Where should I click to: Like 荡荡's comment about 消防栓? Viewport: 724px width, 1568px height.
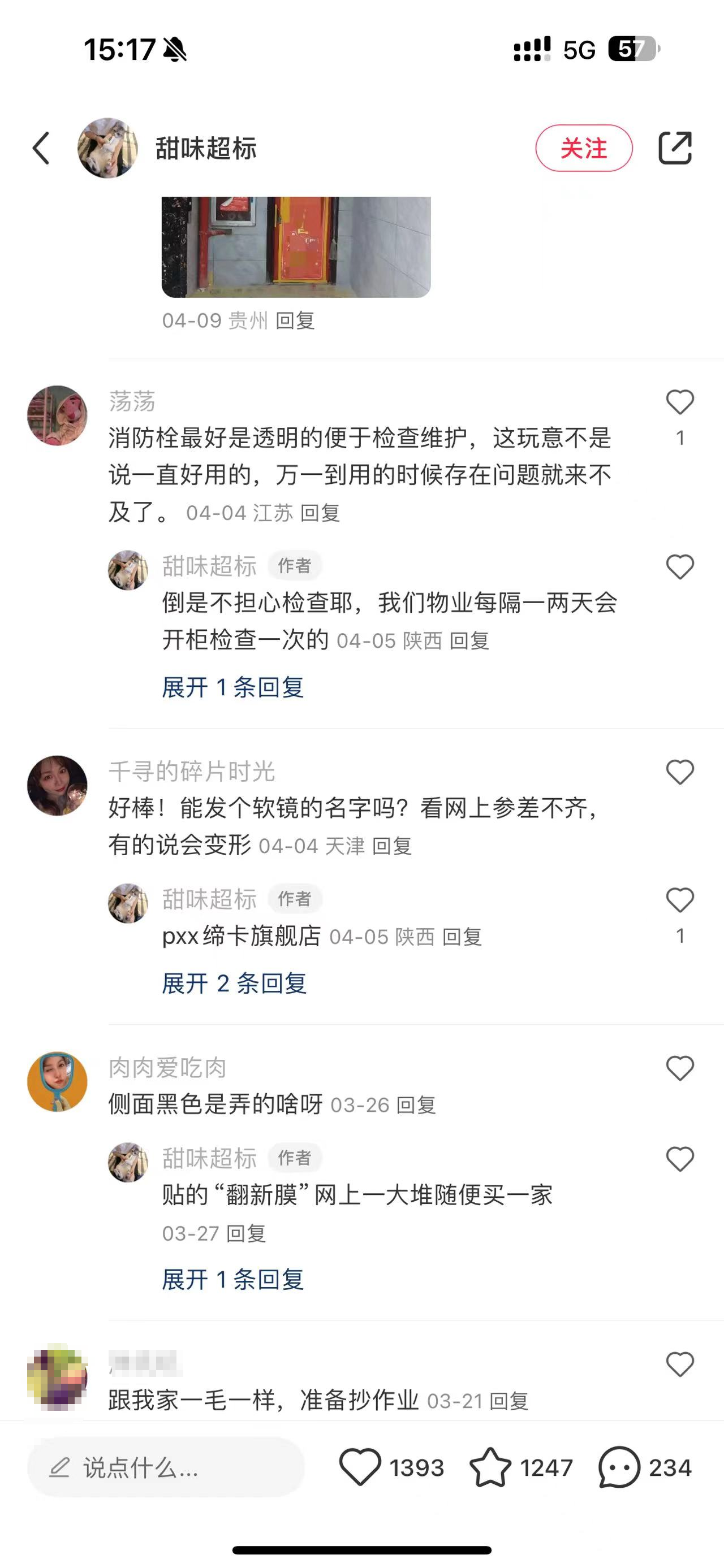679,402
